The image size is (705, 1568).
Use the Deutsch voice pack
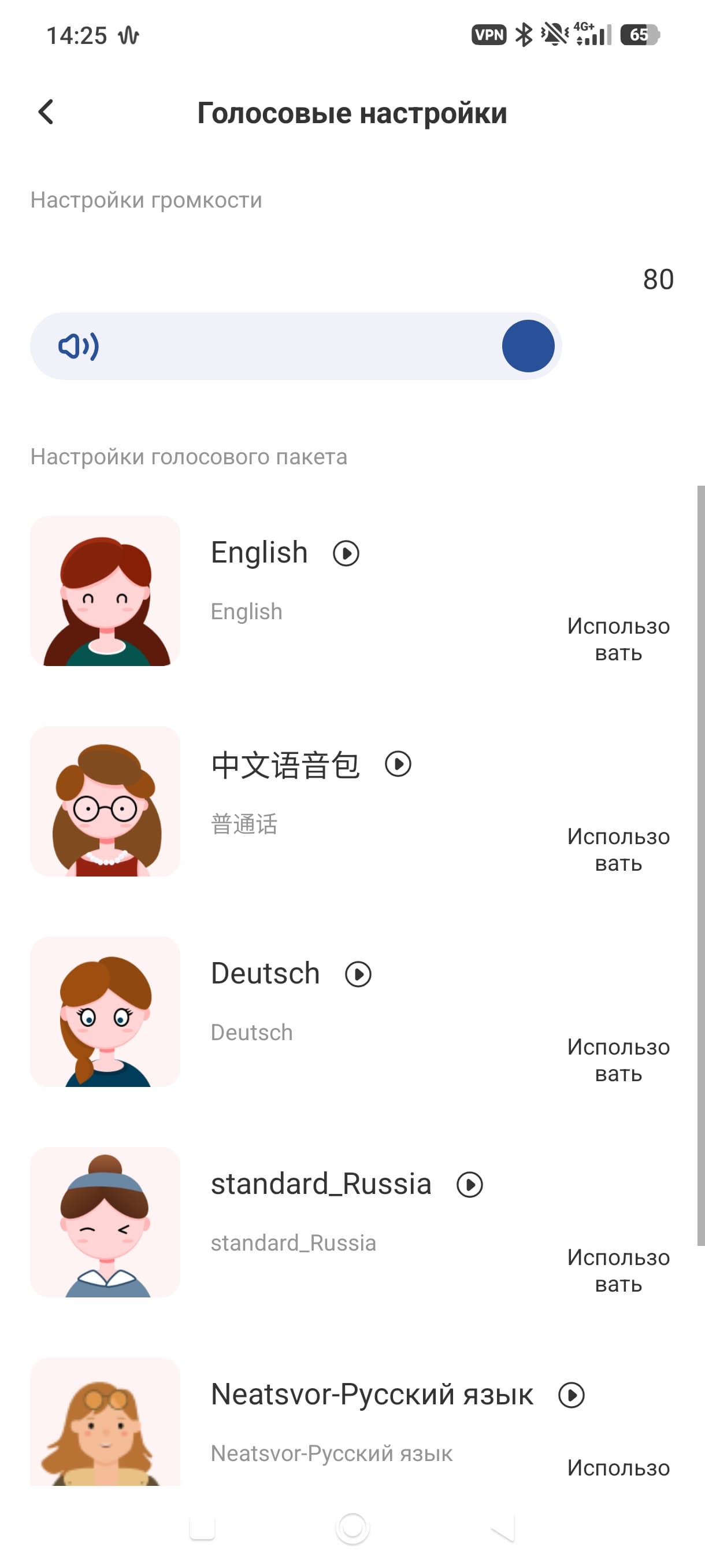tap(618, 1060)
